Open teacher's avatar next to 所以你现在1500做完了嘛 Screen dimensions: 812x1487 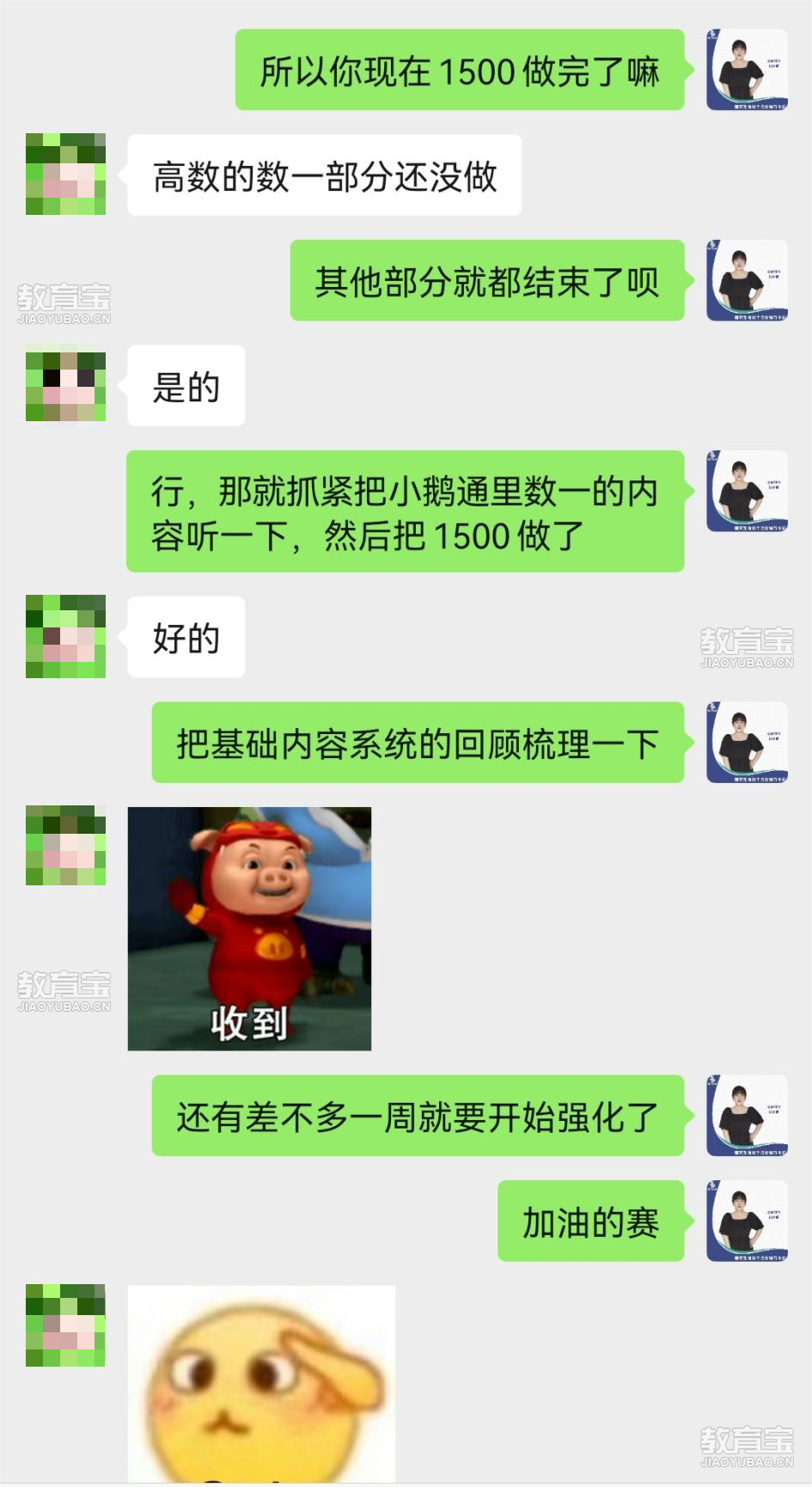[x=747, y=70]
